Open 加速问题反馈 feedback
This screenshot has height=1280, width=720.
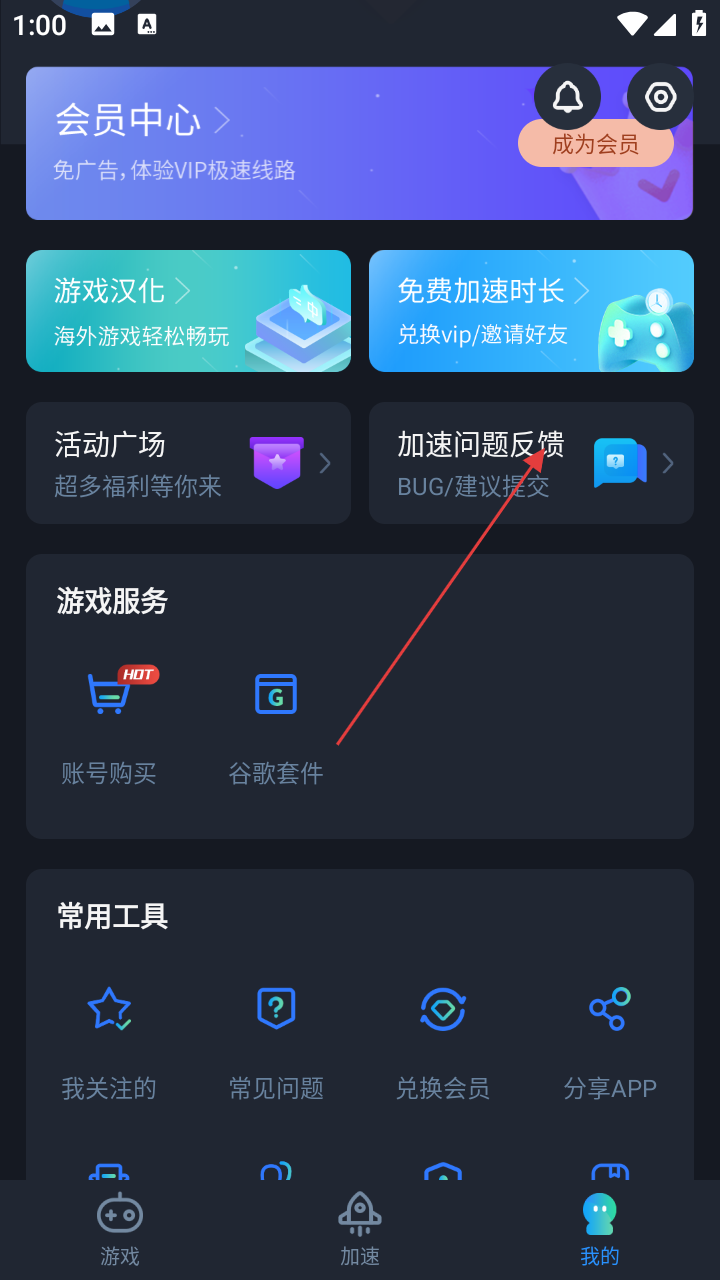tap(531, 463)
